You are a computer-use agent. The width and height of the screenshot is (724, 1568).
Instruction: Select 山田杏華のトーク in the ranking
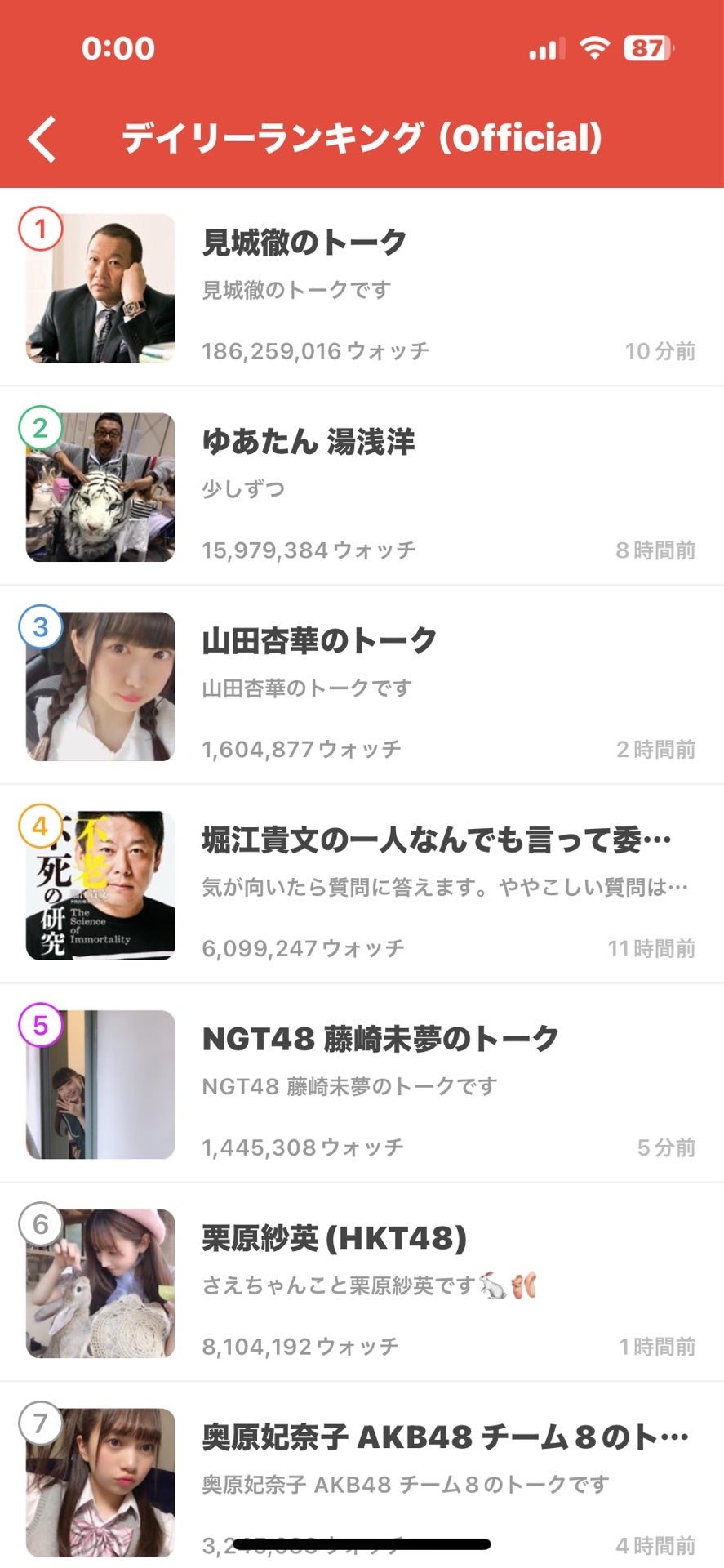(362, 686)
